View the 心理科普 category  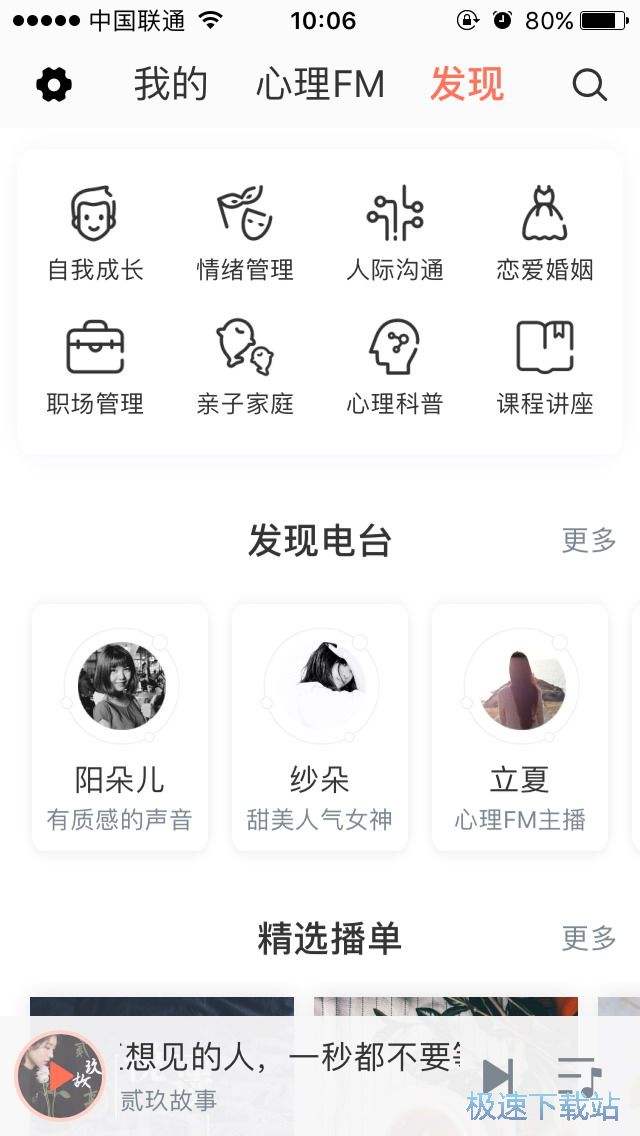tap(395, 367)
